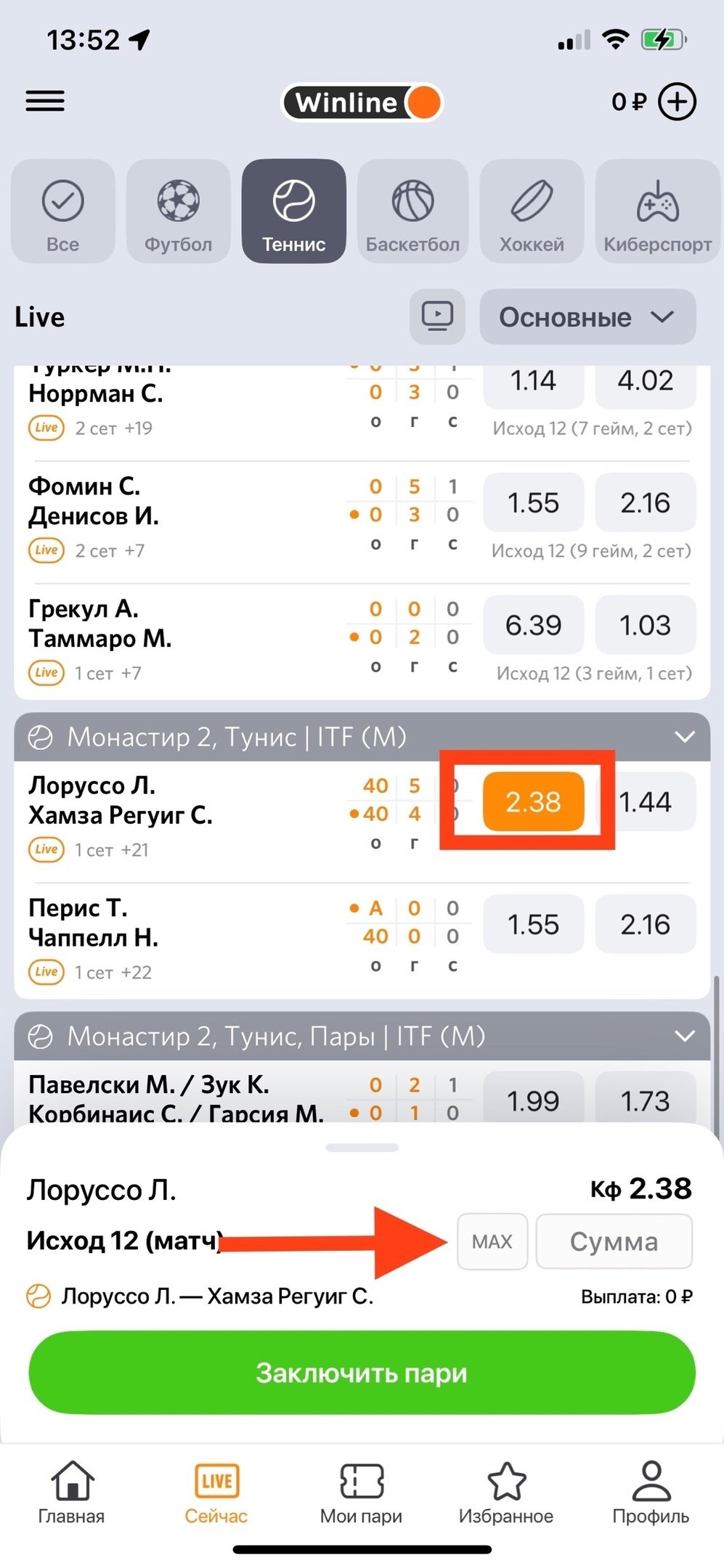Go to the Главная tab
Image resolution: width=724 pixels, height=1568 pixels.
tap(71, 1494)
